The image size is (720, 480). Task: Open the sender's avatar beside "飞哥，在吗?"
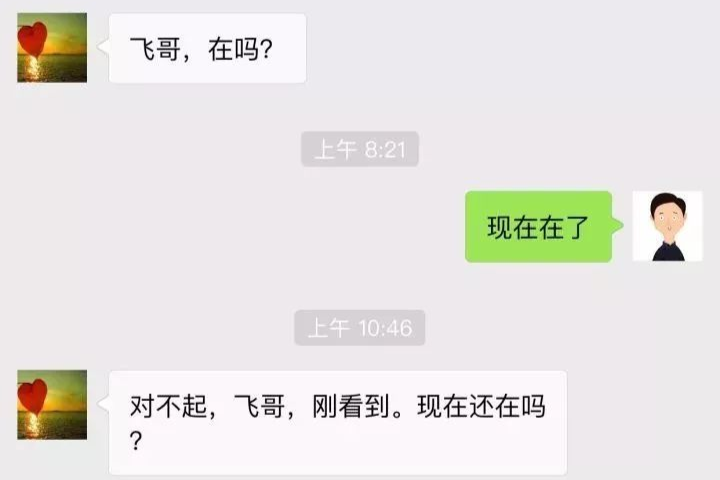coord(52,48)
